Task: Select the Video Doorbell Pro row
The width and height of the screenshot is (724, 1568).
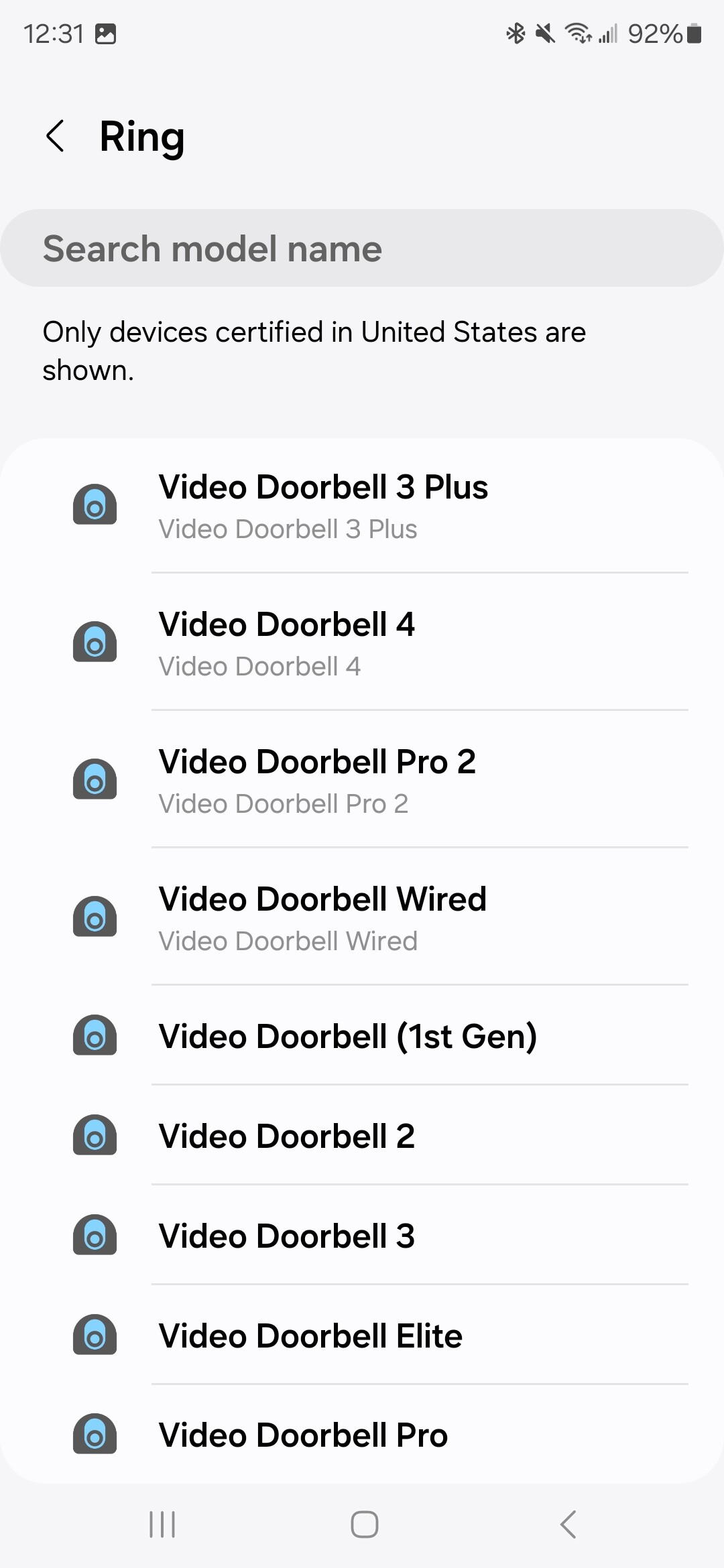Action: (362, 1434)
